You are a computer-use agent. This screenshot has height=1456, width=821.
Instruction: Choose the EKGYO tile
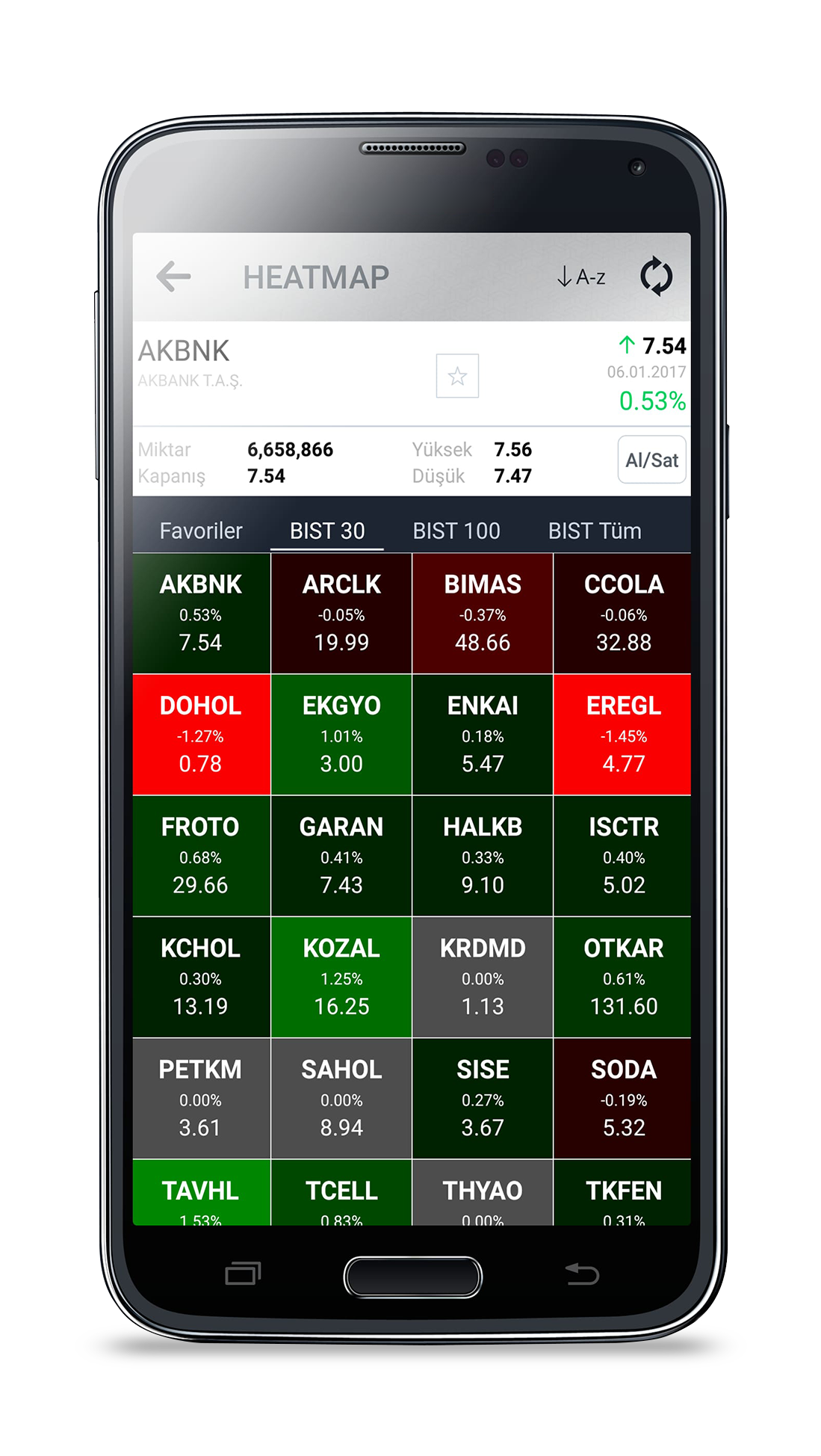pos(341,734)
